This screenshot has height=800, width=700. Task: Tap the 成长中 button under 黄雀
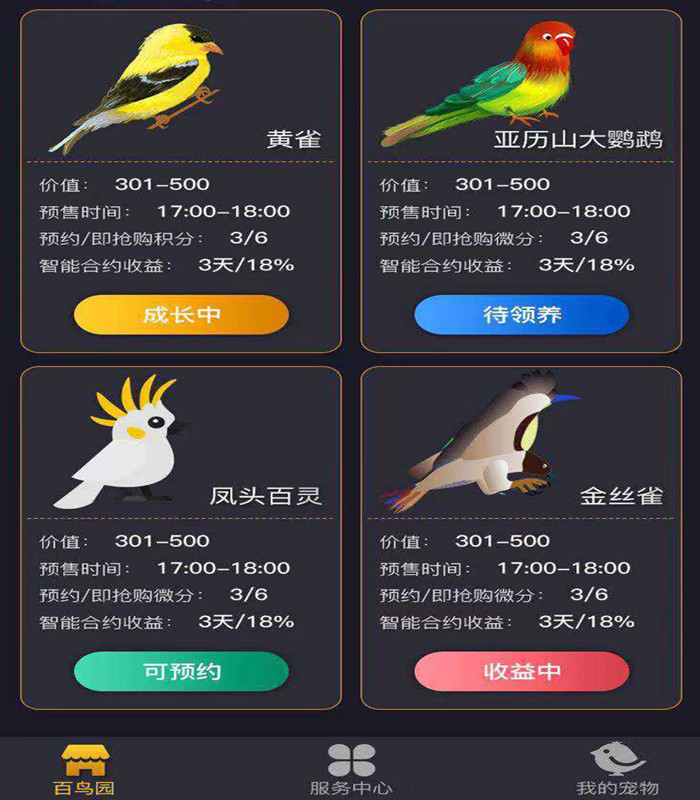181,315
